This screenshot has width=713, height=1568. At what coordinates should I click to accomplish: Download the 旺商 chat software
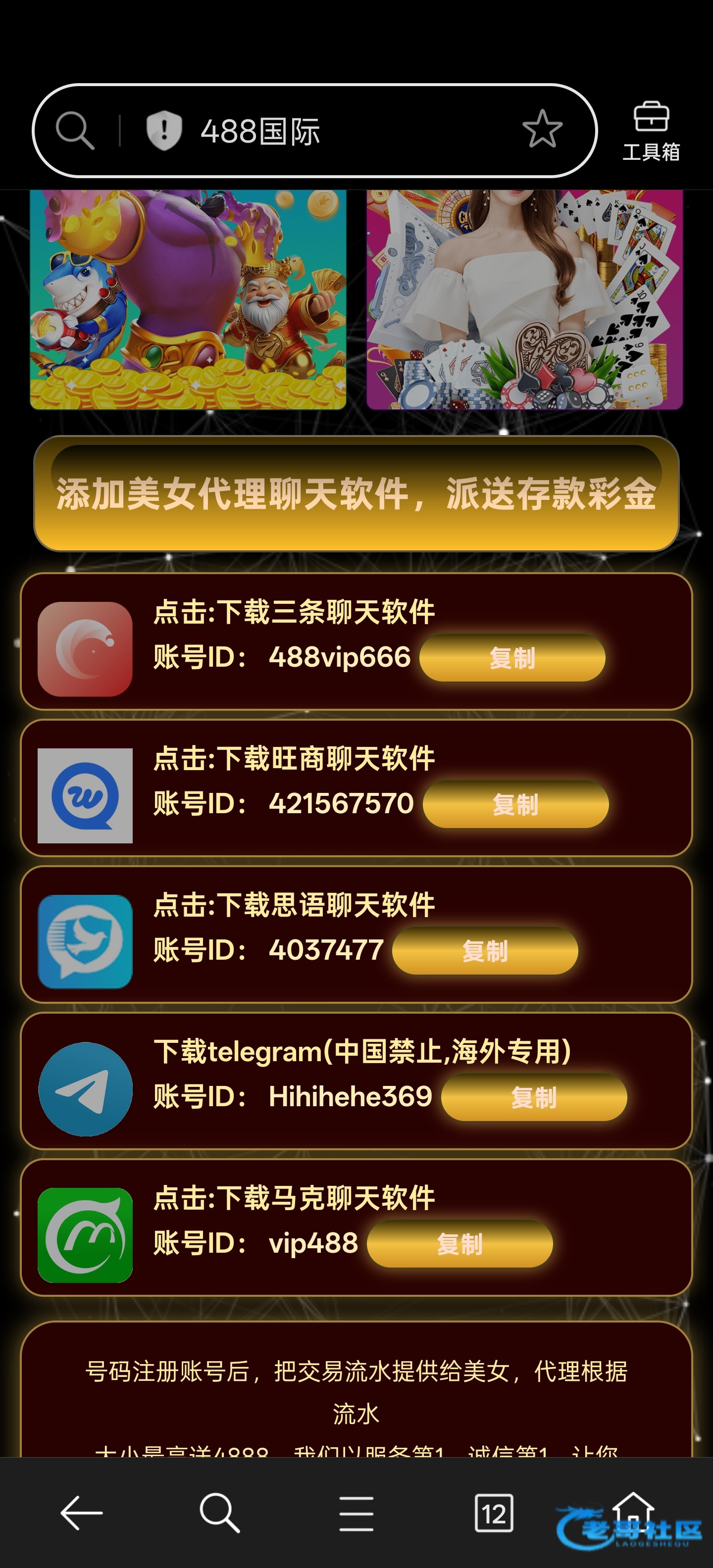[x=294, y=758]
